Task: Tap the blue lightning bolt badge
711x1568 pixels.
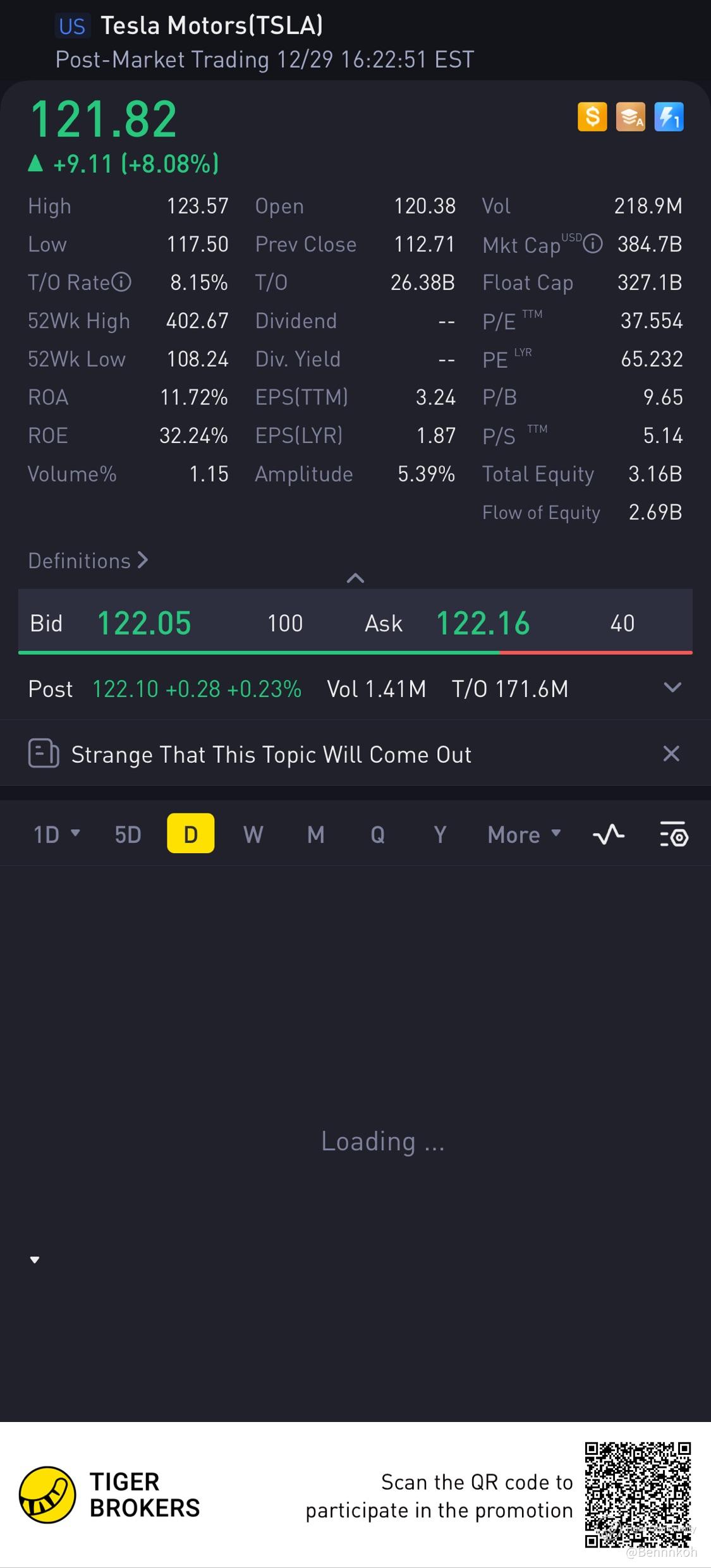Action: pos(669,117)
